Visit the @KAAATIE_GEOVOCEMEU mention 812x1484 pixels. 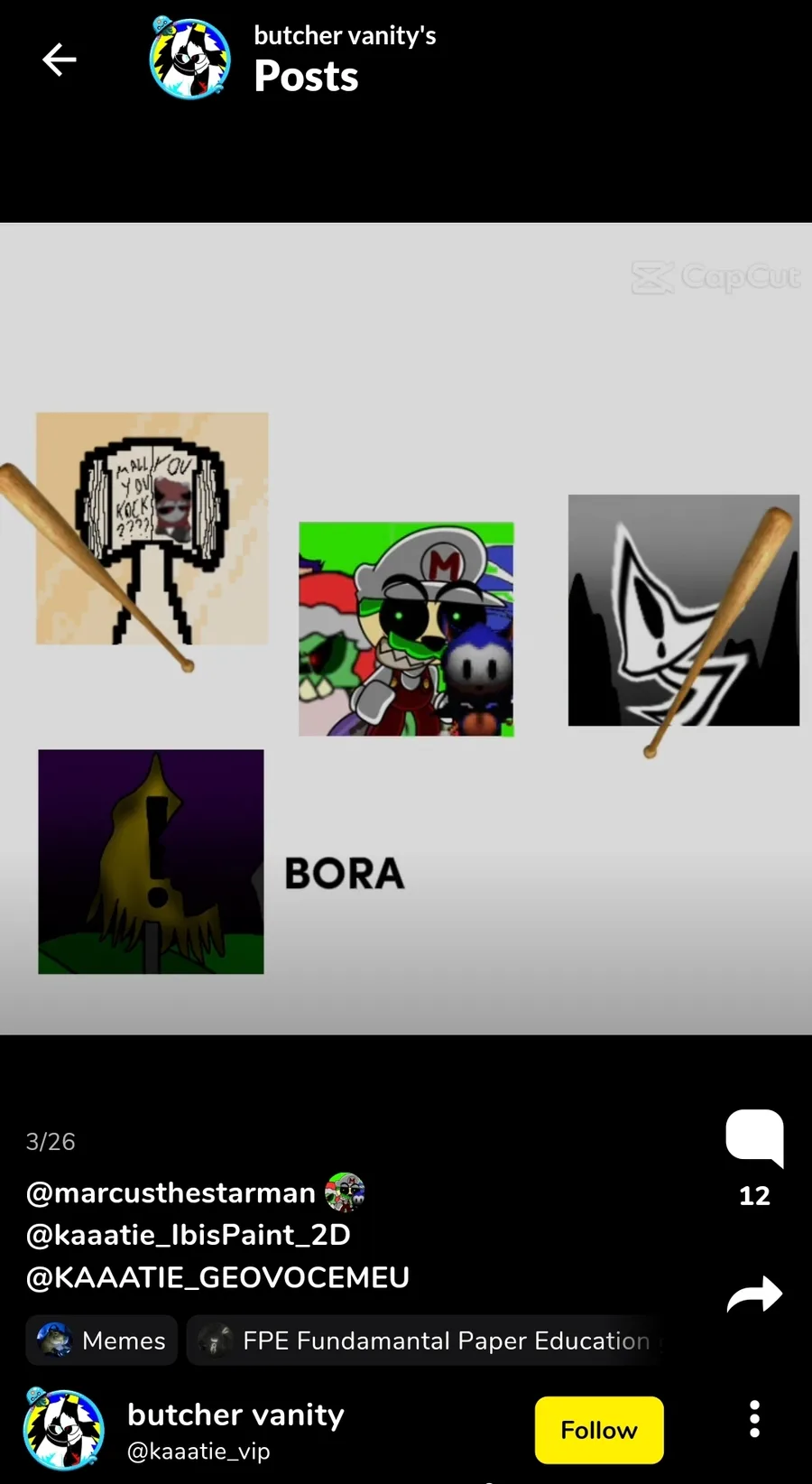tap(217, 1277)
